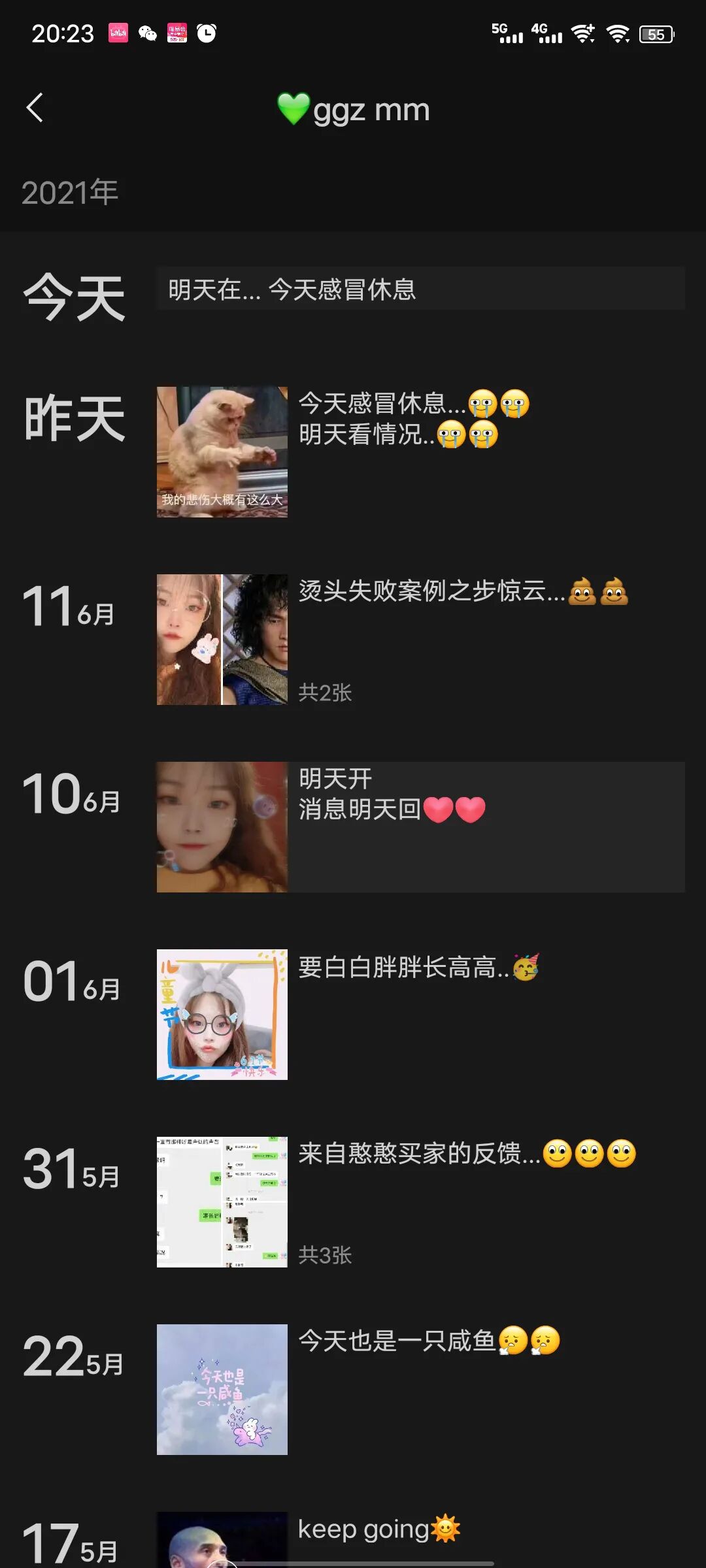The width and height of the screenshot is (706, 1568).
Task: Open the WeChat icon in the status bar
Action: [147, 33]
